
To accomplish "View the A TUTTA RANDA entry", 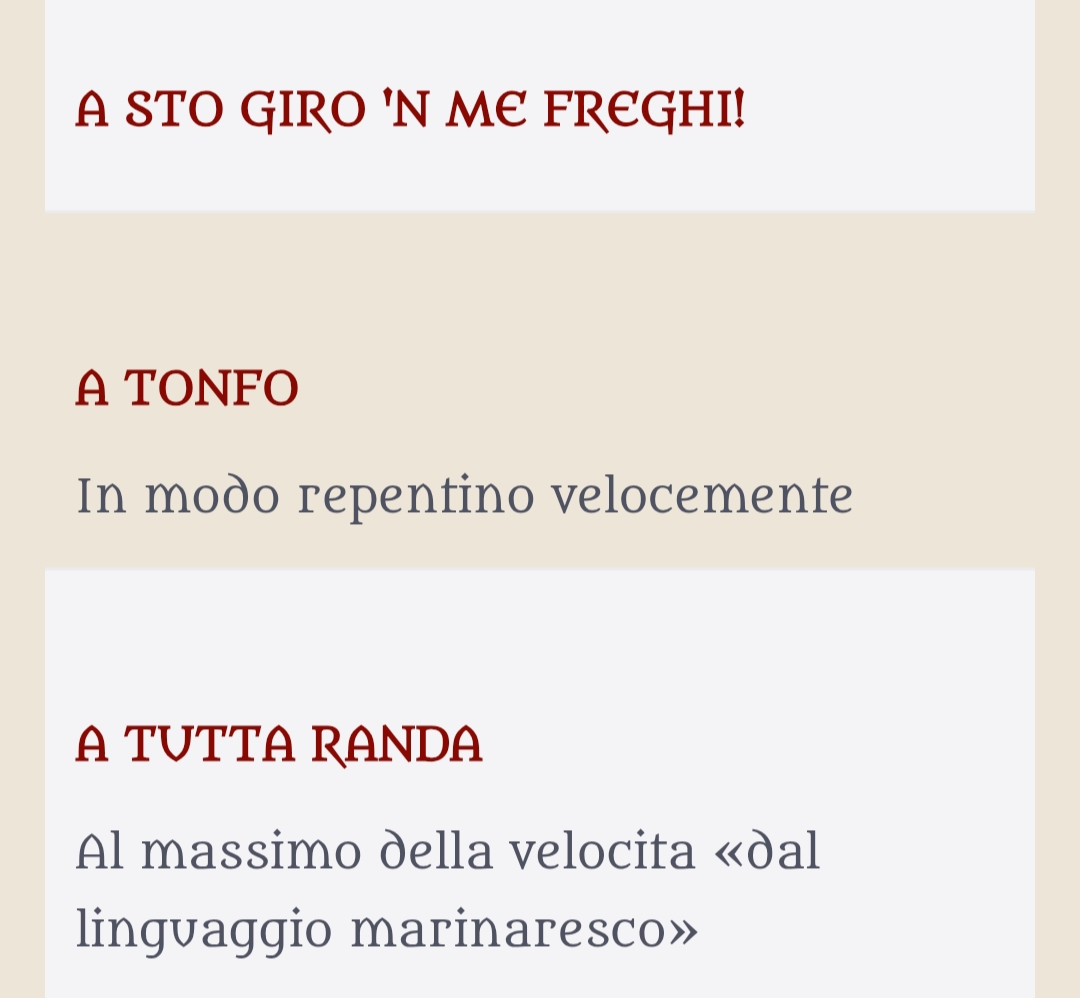I will (278, 745).
